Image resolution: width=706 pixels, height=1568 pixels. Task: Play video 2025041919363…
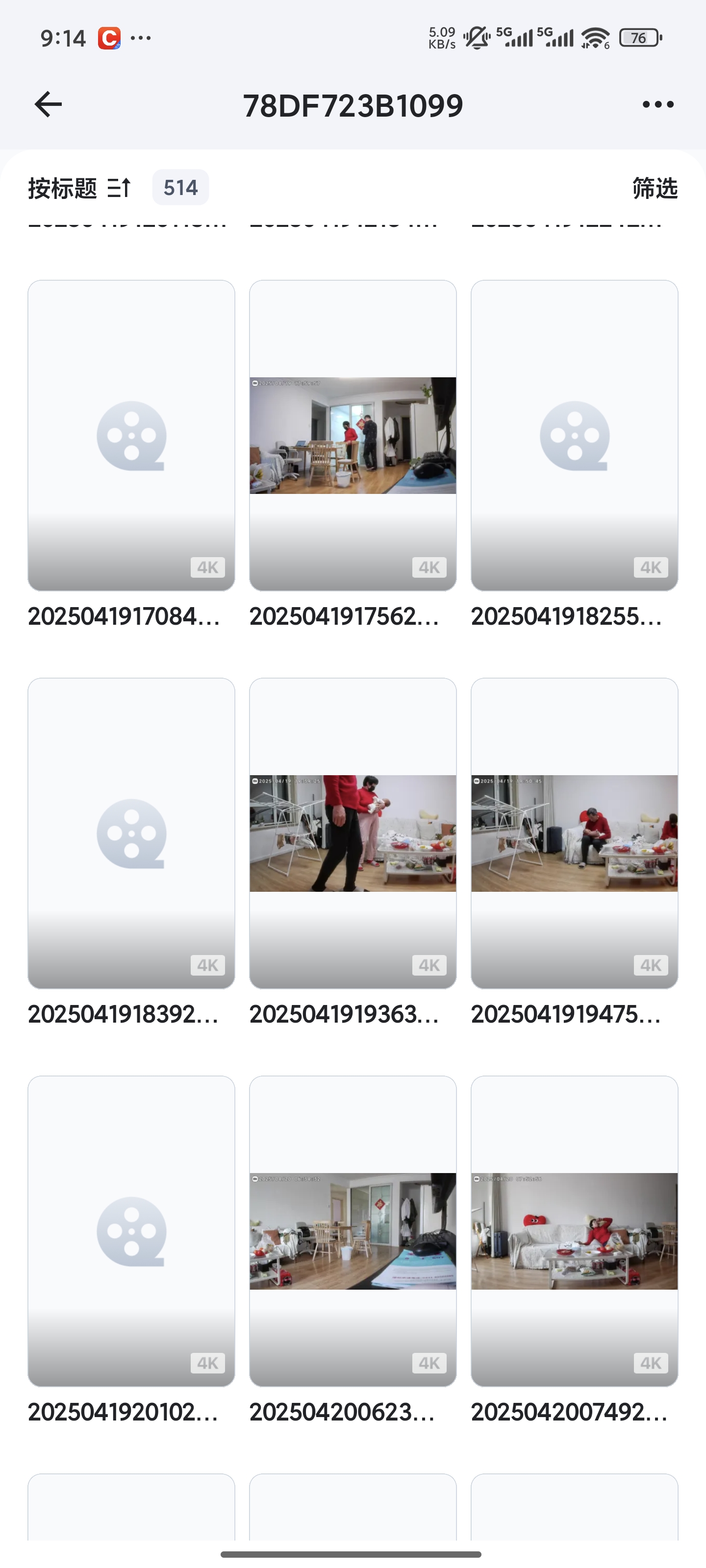coord(353,833)
